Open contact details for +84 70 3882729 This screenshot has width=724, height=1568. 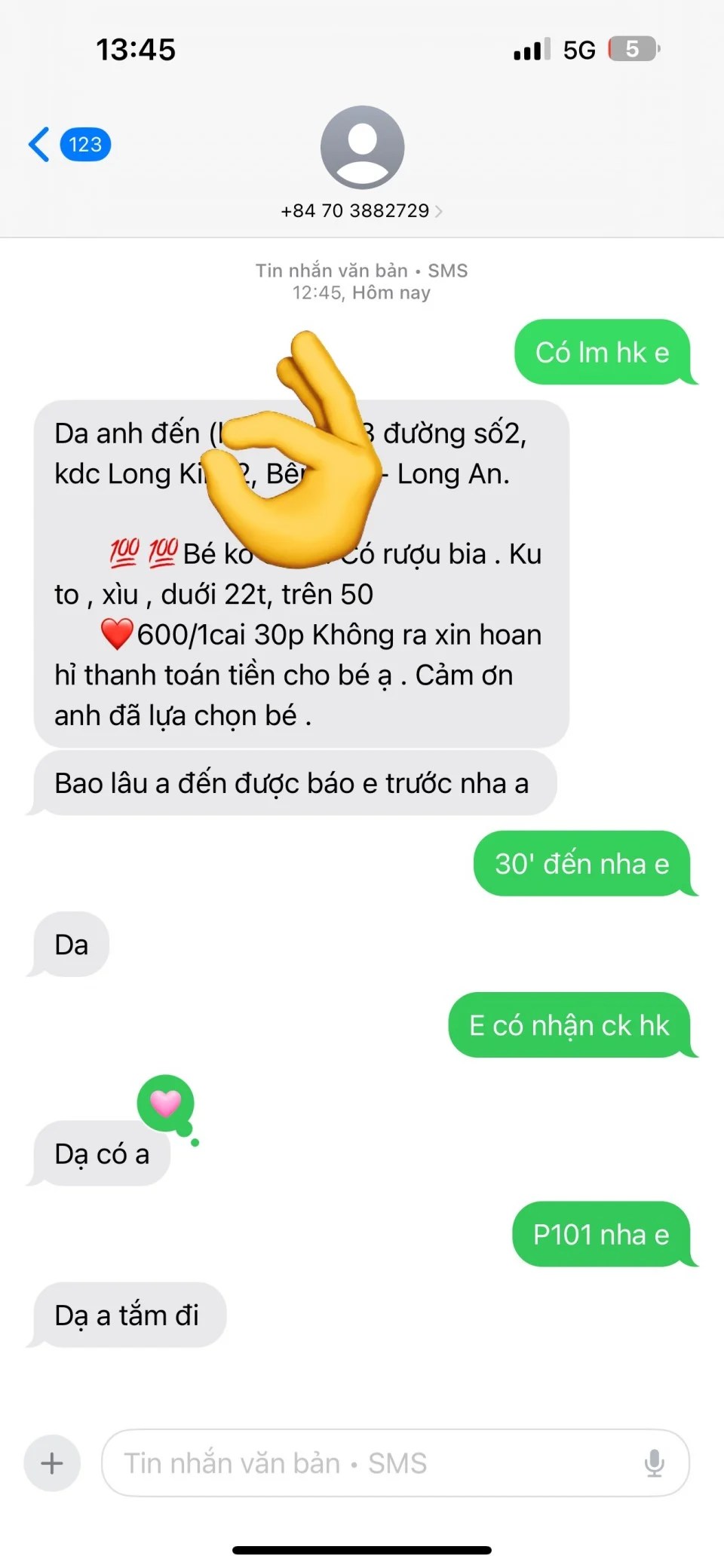coord(361,210)
